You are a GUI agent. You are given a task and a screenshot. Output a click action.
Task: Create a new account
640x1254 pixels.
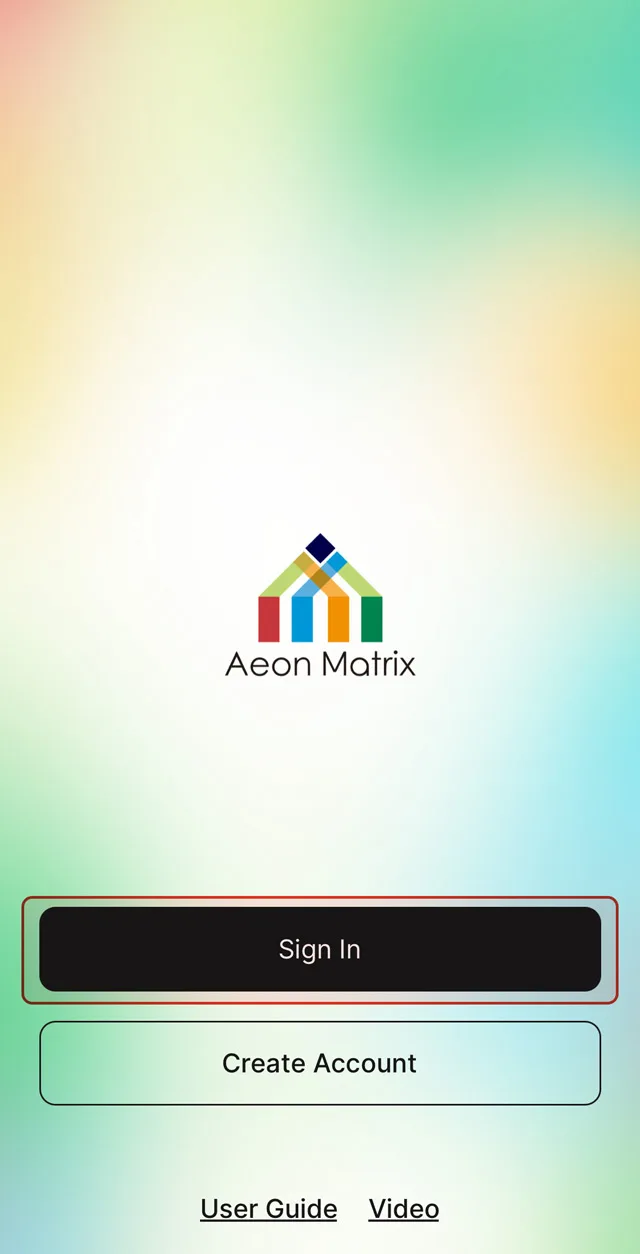coord(320,1063)
